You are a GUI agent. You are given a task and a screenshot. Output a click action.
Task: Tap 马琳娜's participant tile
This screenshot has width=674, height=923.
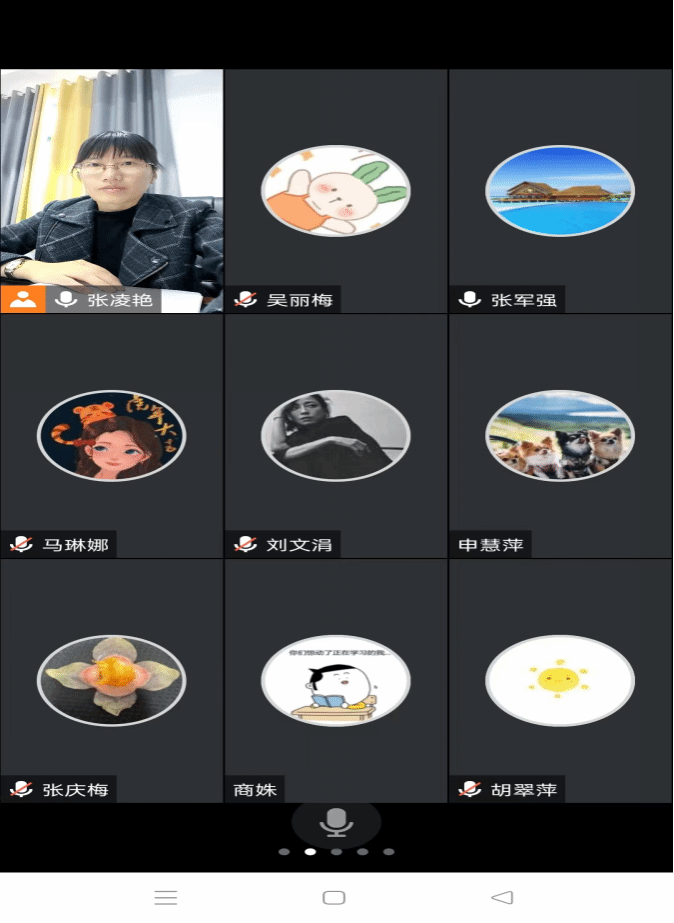click(111, 436)
